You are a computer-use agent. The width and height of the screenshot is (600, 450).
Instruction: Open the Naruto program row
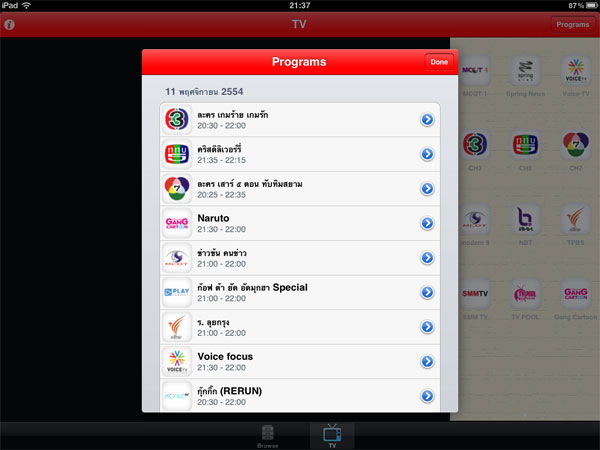[290, 223]
